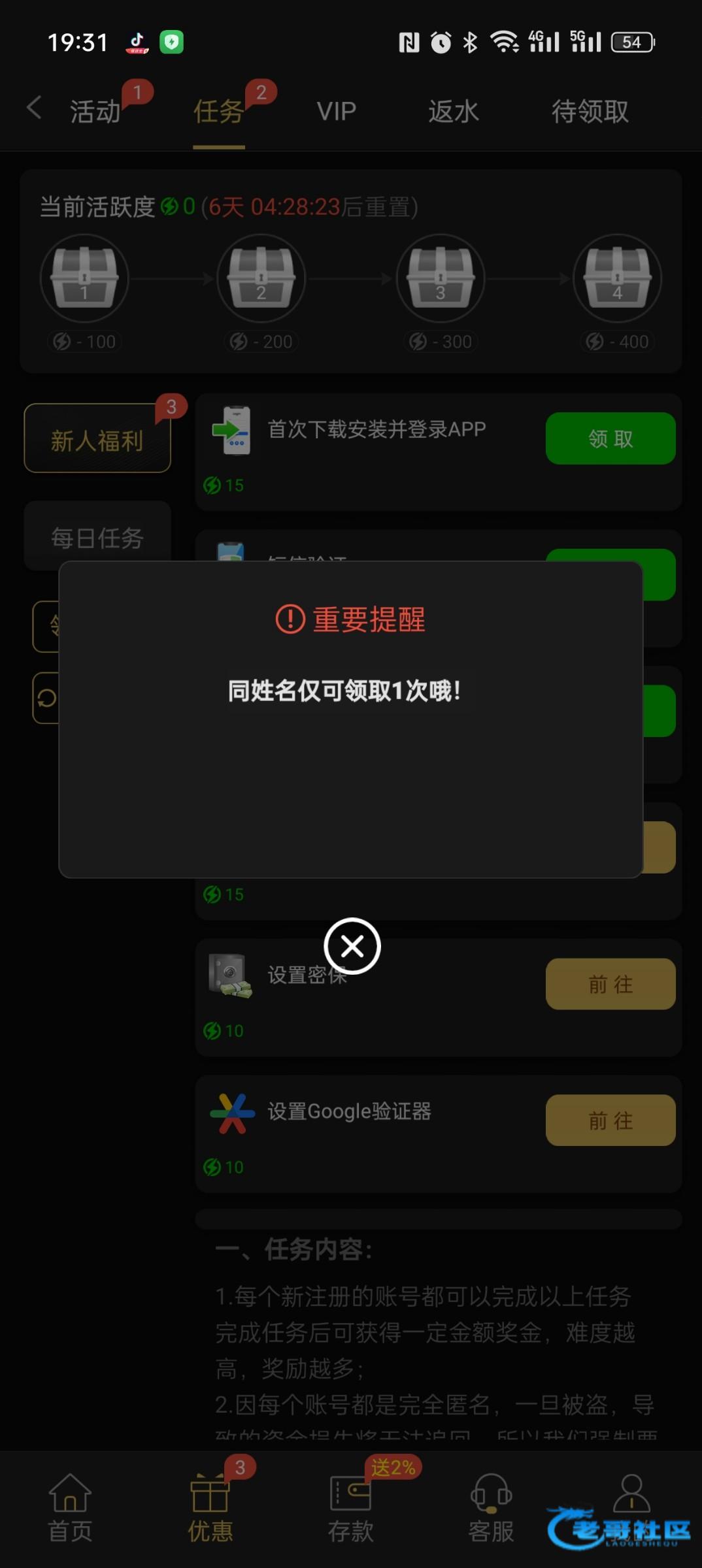Select the 任务 tab
This screenshot has height=1568, width=702.
(x=219, y=111)
